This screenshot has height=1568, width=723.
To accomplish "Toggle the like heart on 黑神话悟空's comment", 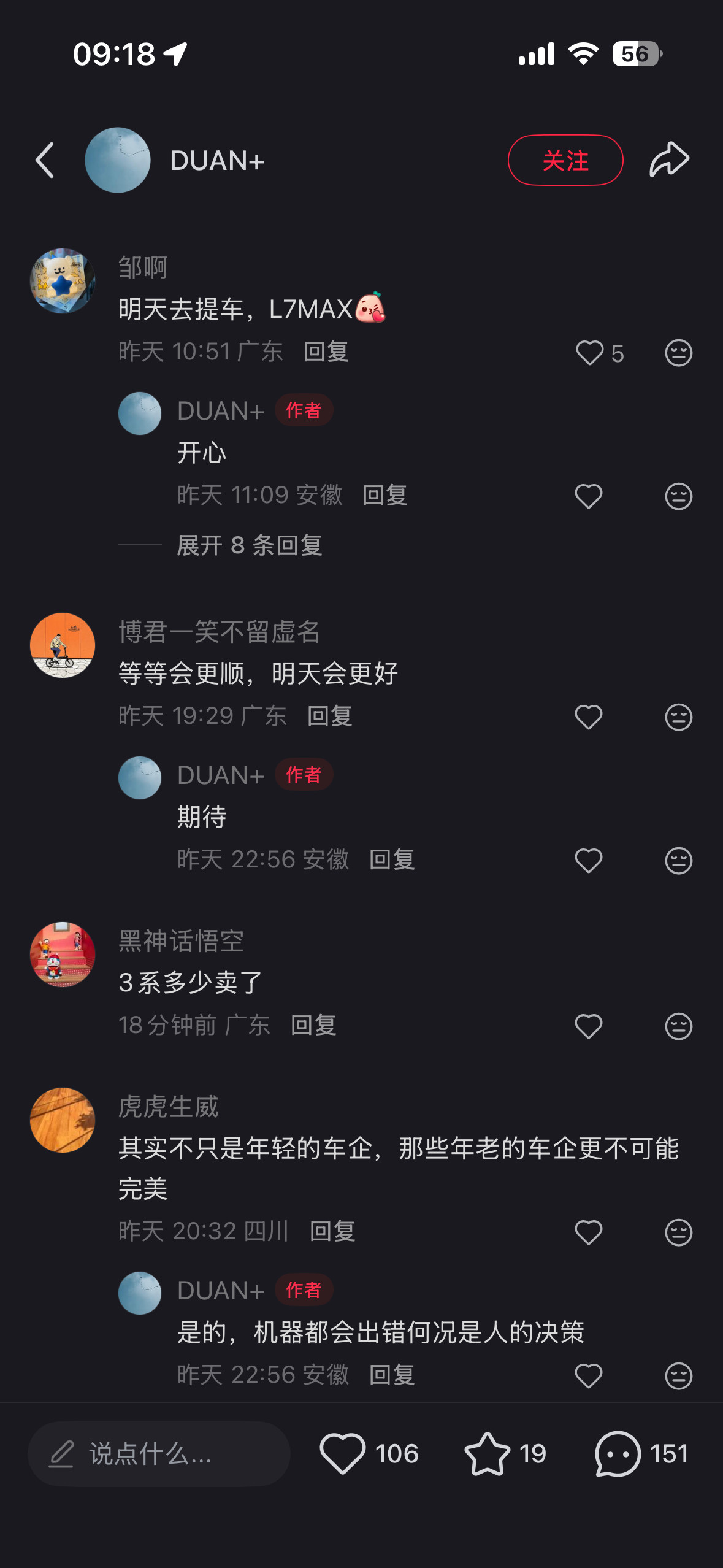I will 589,1024.
